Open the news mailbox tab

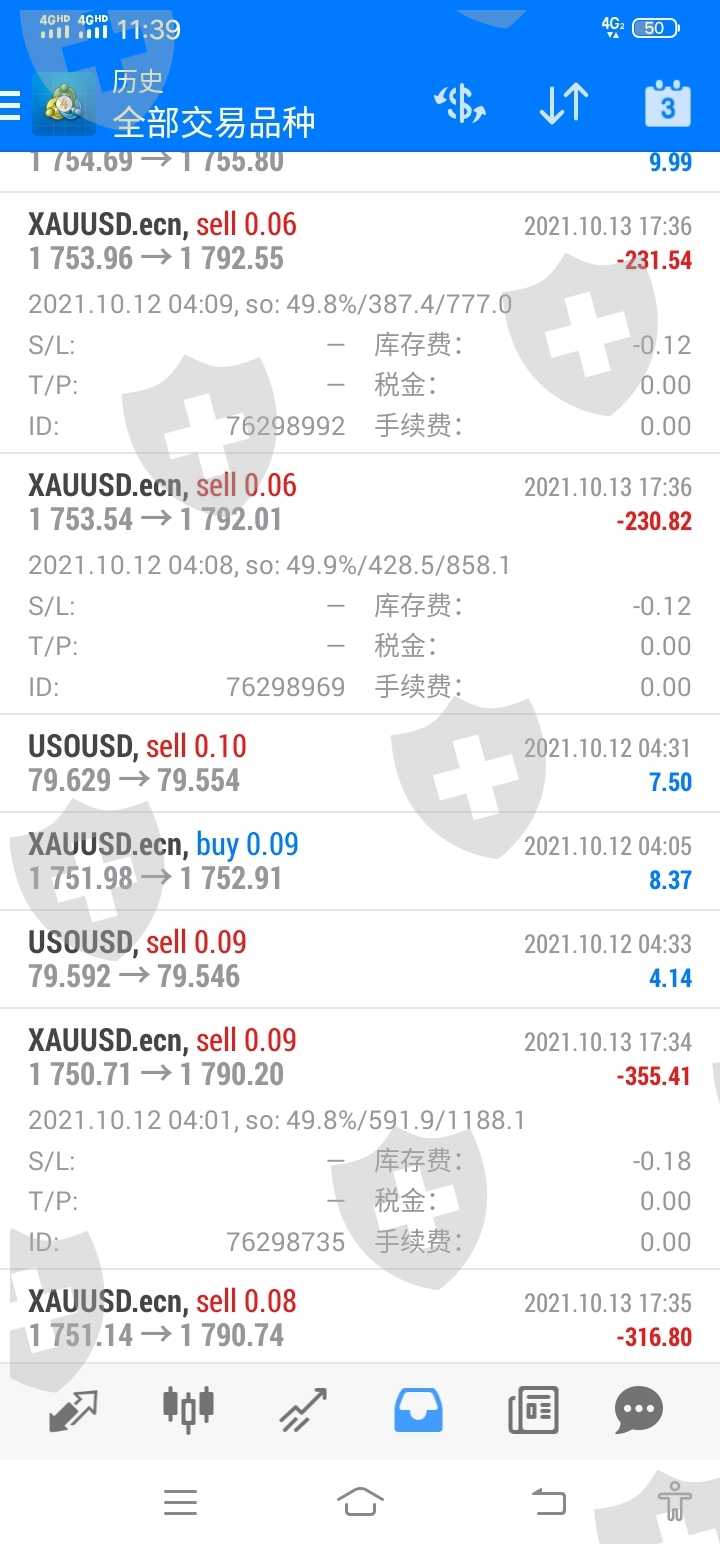pyautogui.click(x=532, y=1410)
